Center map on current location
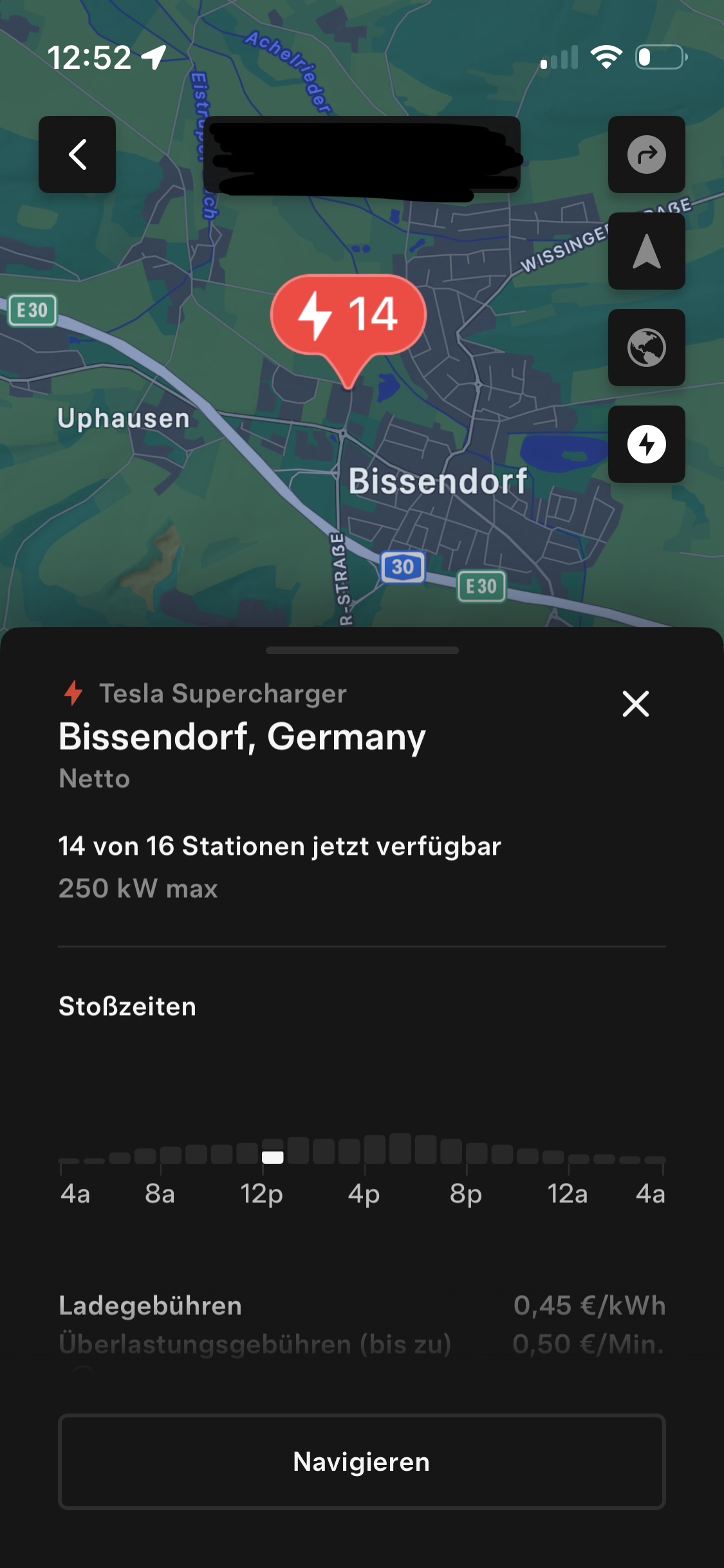724x1568 pixels. tap(646, 251)
